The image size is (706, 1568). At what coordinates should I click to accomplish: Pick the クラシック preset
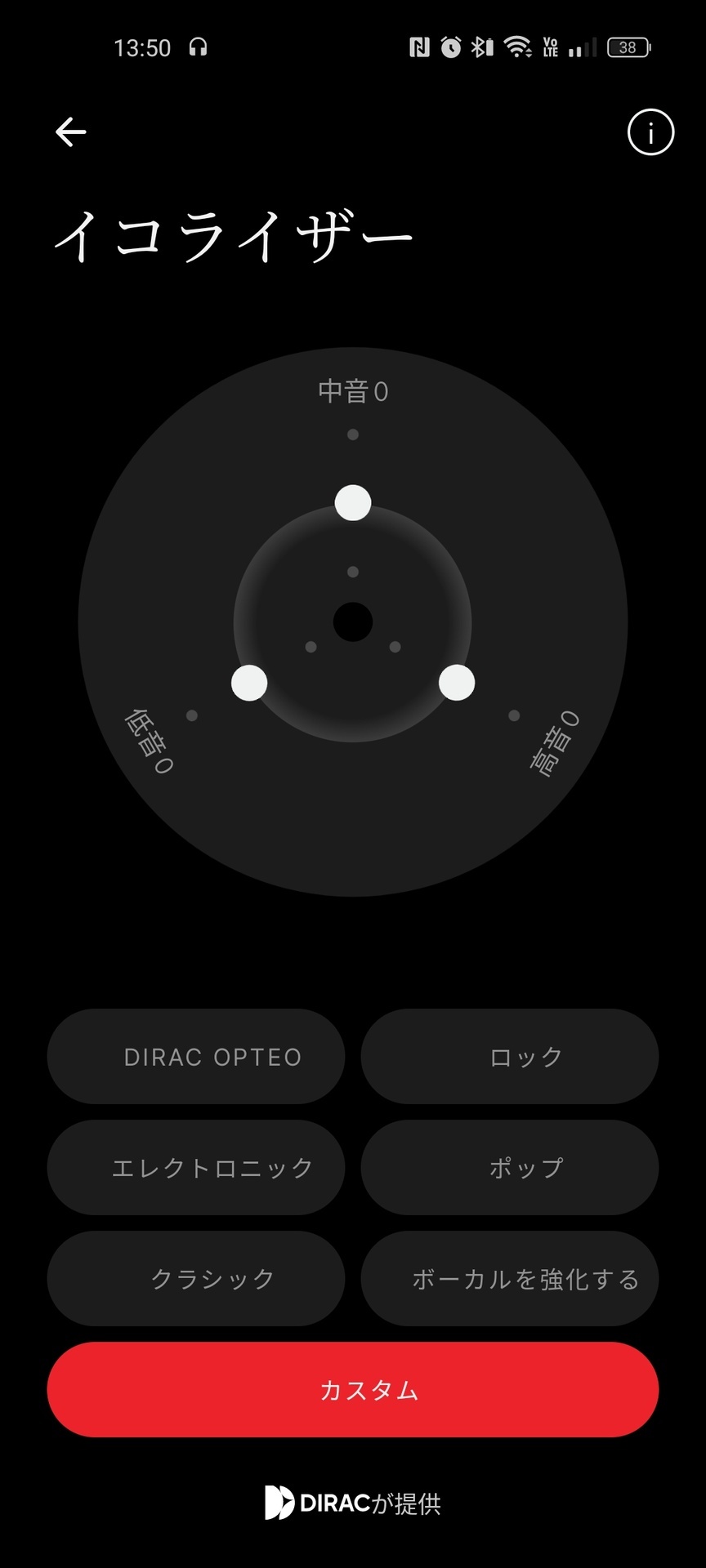click(x=196, y=1278)
